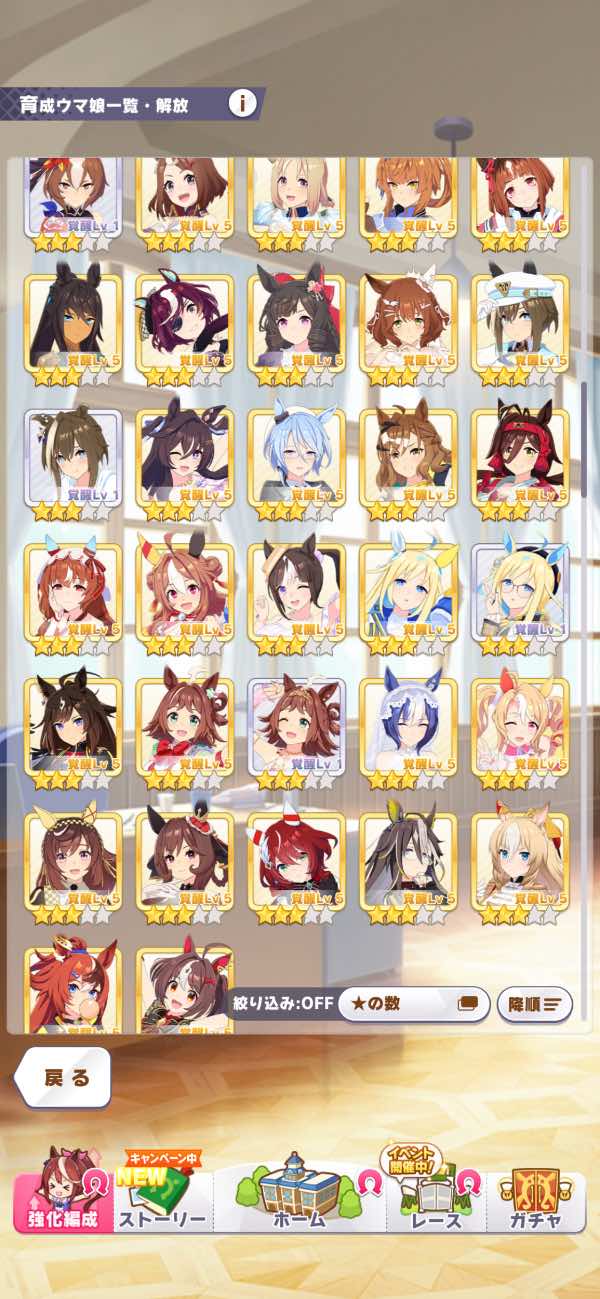Open the blonde character wearing glasses
This screenshot has height=1299, width=600.
coord(520,592)
